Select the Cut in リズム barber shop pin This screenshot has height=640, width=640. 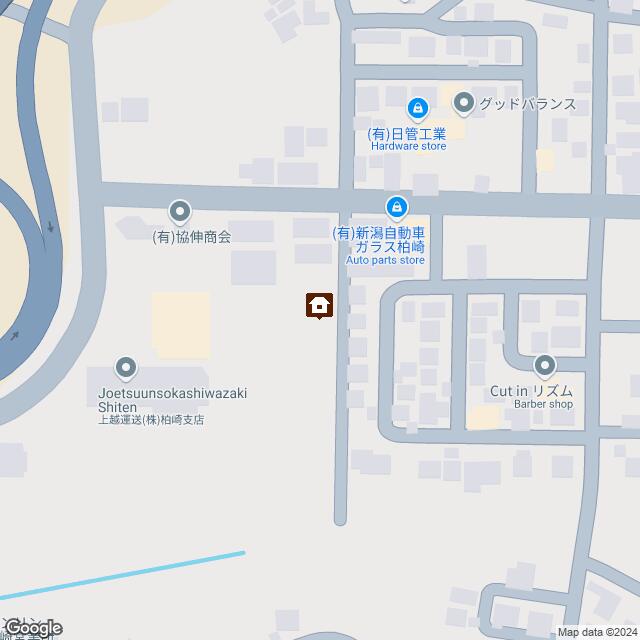pos(545,364)
